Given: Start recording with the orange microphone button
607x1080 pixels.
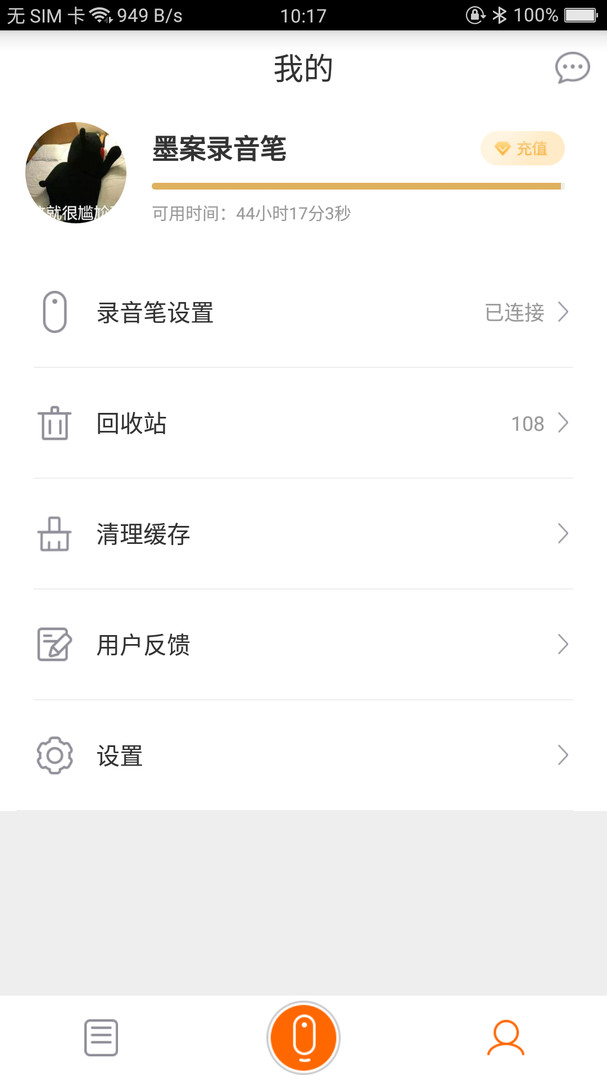Looking at the screenshot, I should pos(304,1038).
